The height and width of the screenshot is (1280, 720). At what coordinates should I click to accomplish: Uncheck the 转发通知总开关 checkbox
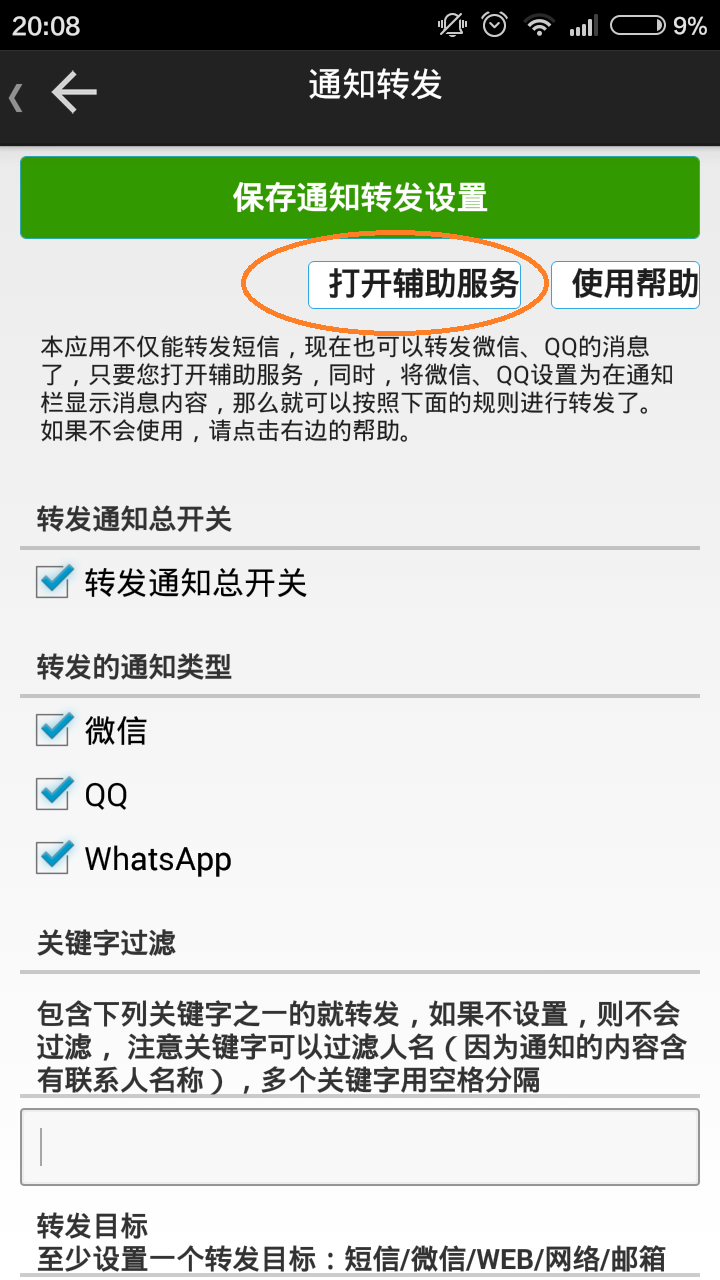(x=54, y=582)
